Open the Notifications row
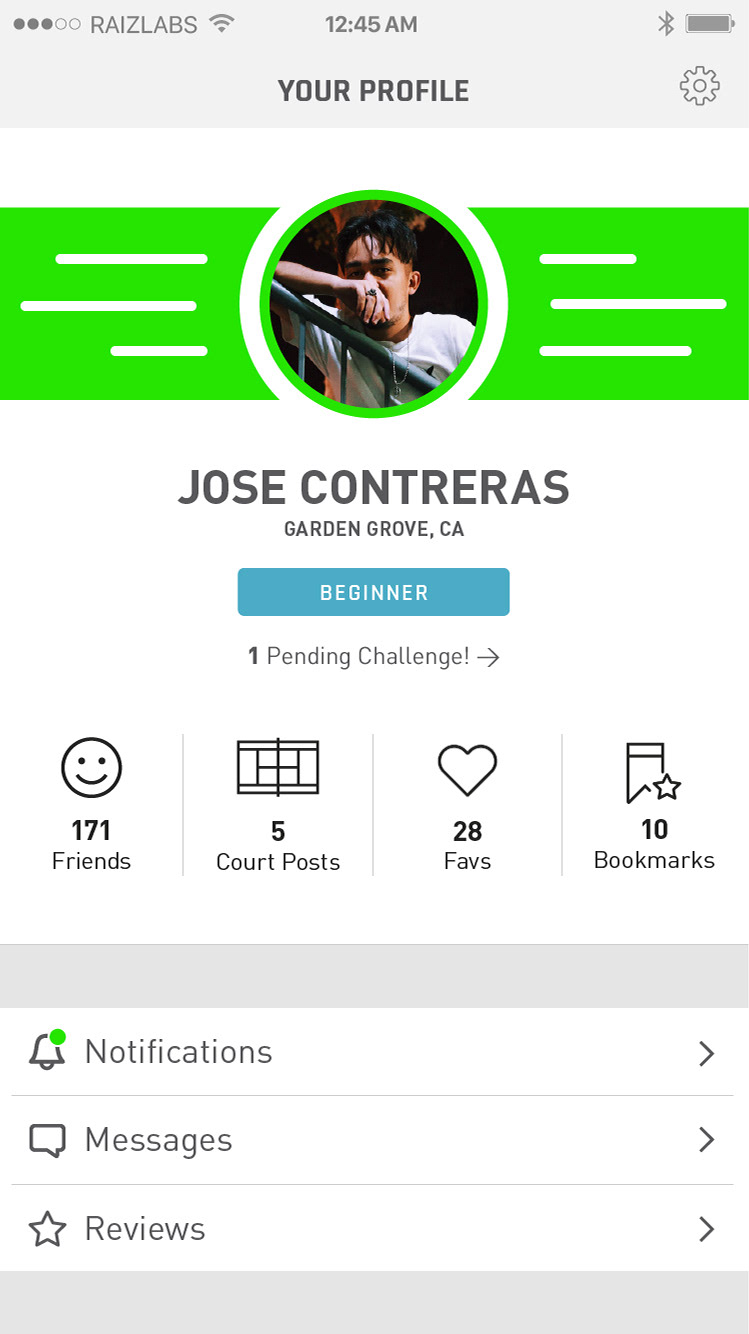 [373, 1052]
